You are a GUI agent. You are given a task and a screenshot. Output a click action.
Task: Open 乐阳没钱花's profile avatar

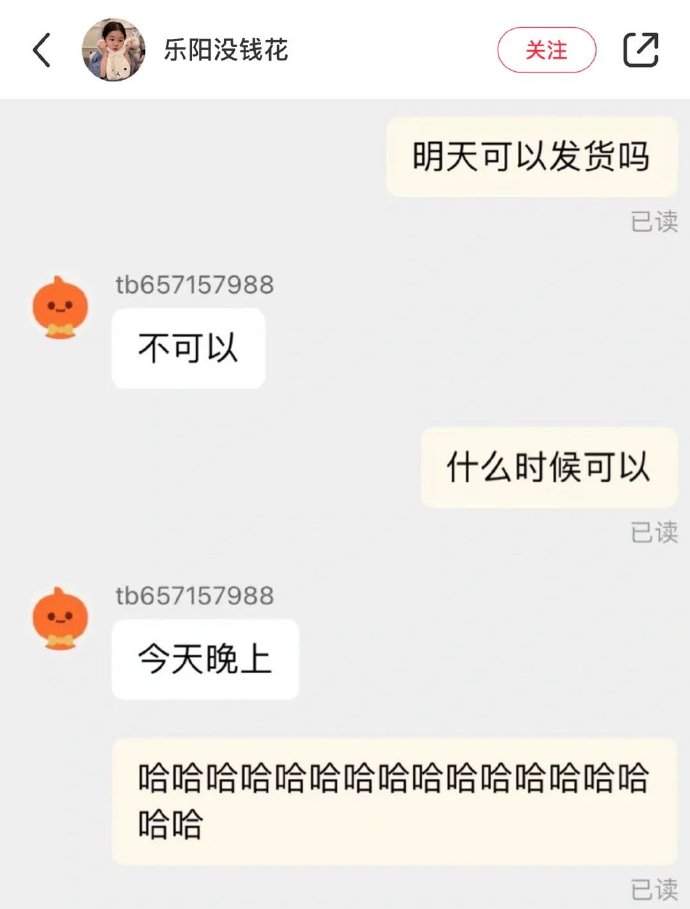point(113,49)
